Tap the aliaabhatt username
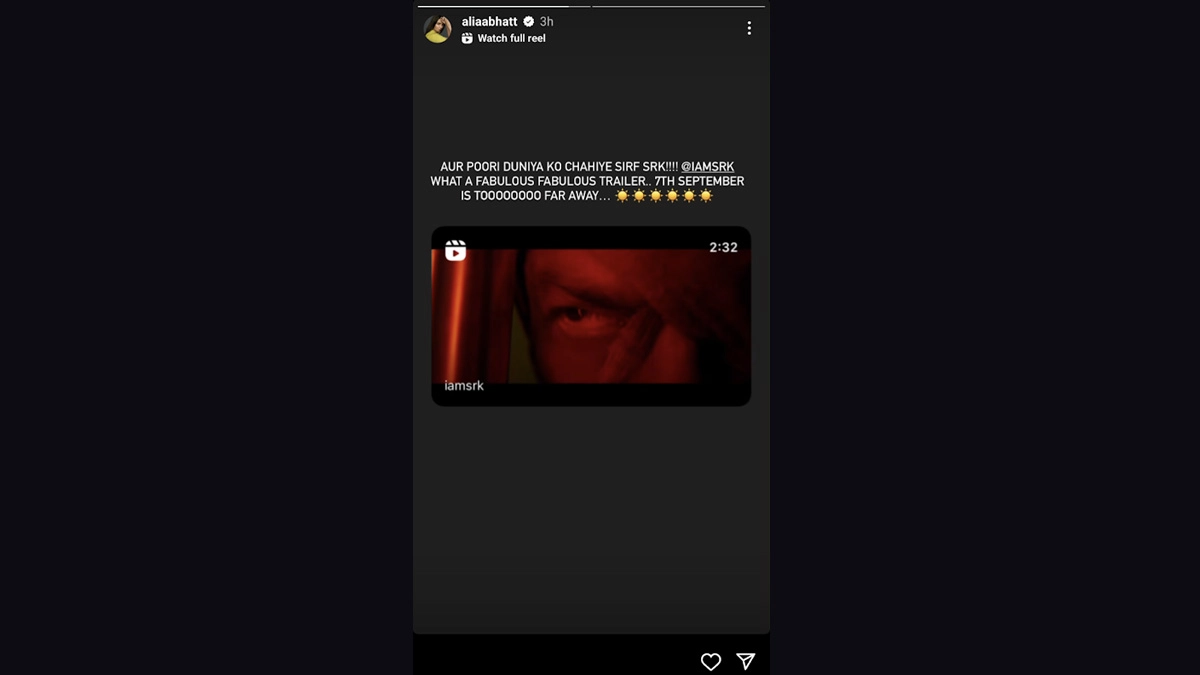 coord(490,21)
